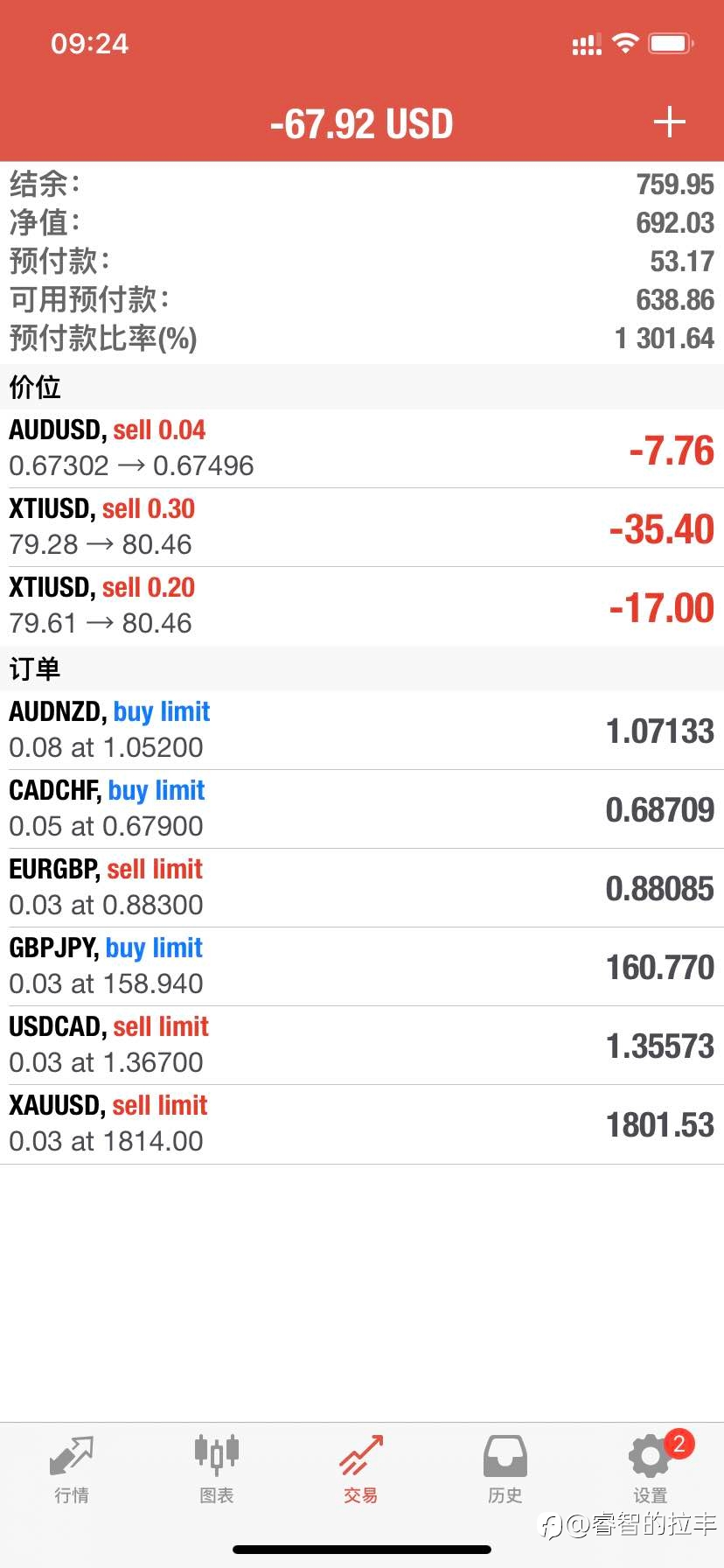
Task: Open the XTIUSD sell 0.30 position
Action: coord(362,528)
